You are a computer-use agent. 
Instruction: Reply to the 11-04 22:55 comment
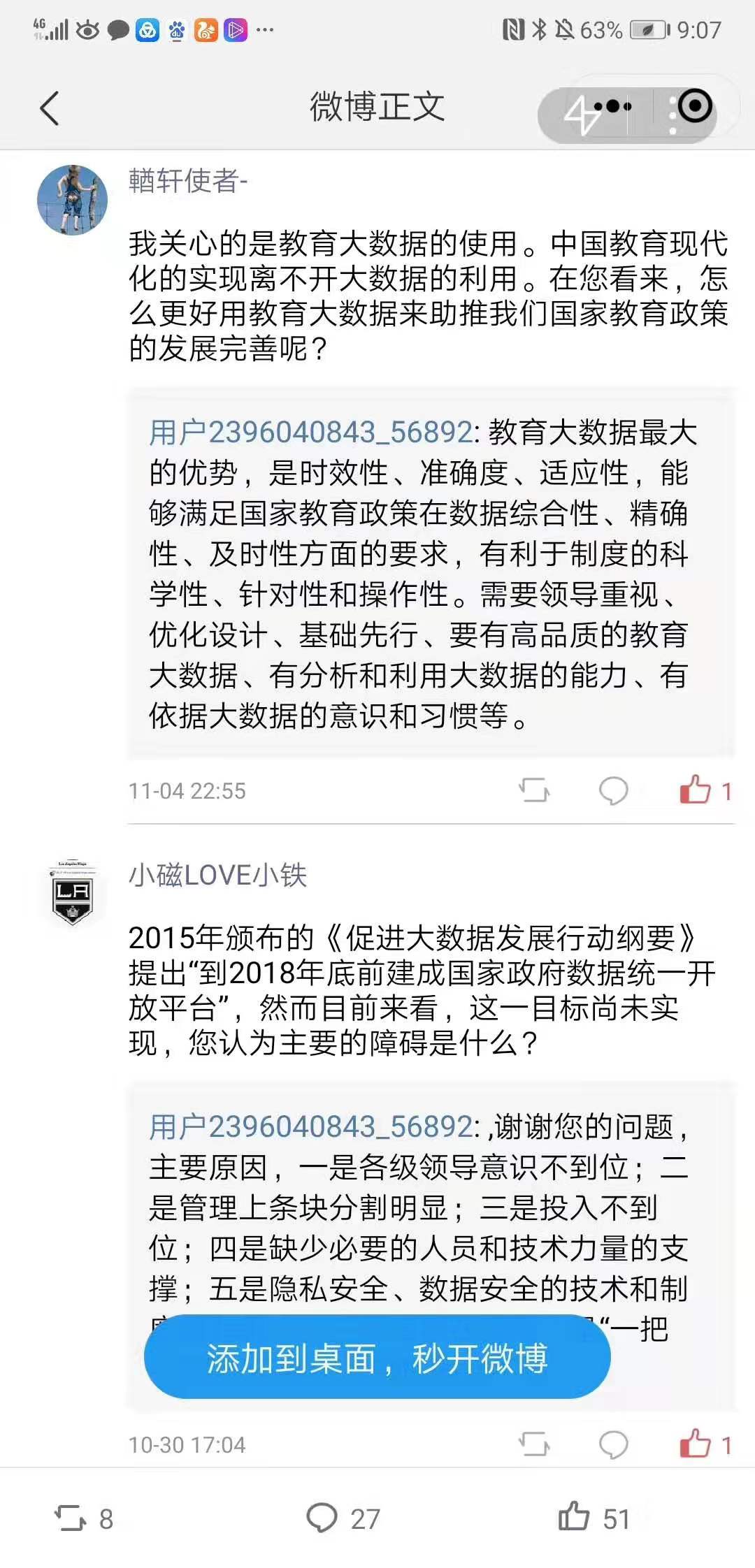[614, 791]
